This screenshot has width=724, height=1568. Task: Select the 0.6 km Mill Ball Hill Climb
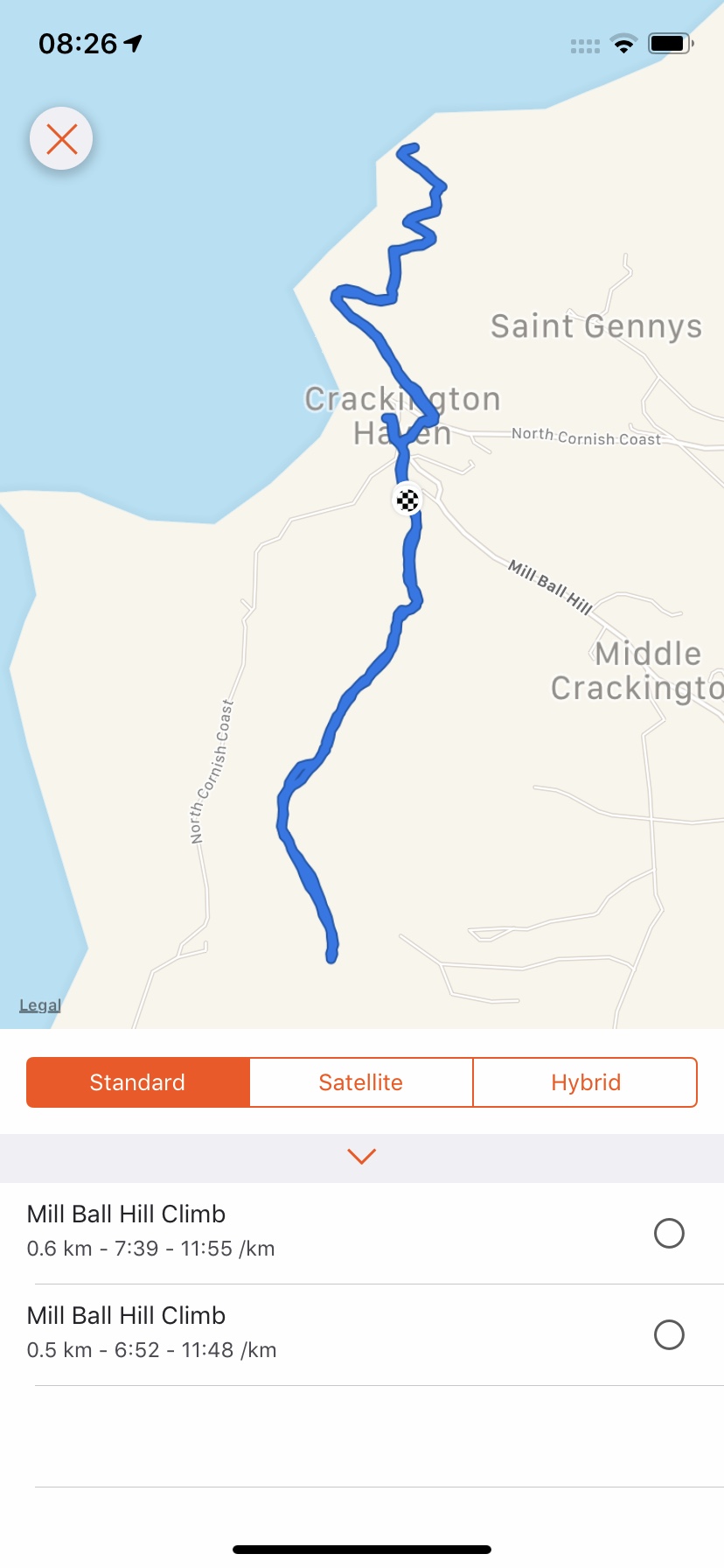669,1234
